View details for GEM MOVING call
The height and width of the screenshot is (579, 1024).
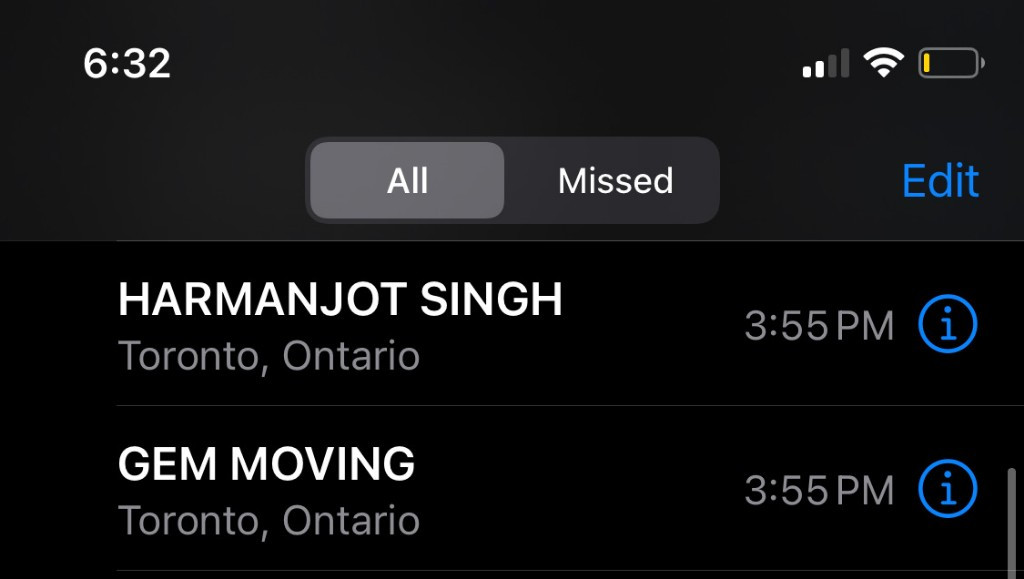[x=947, y=489]
